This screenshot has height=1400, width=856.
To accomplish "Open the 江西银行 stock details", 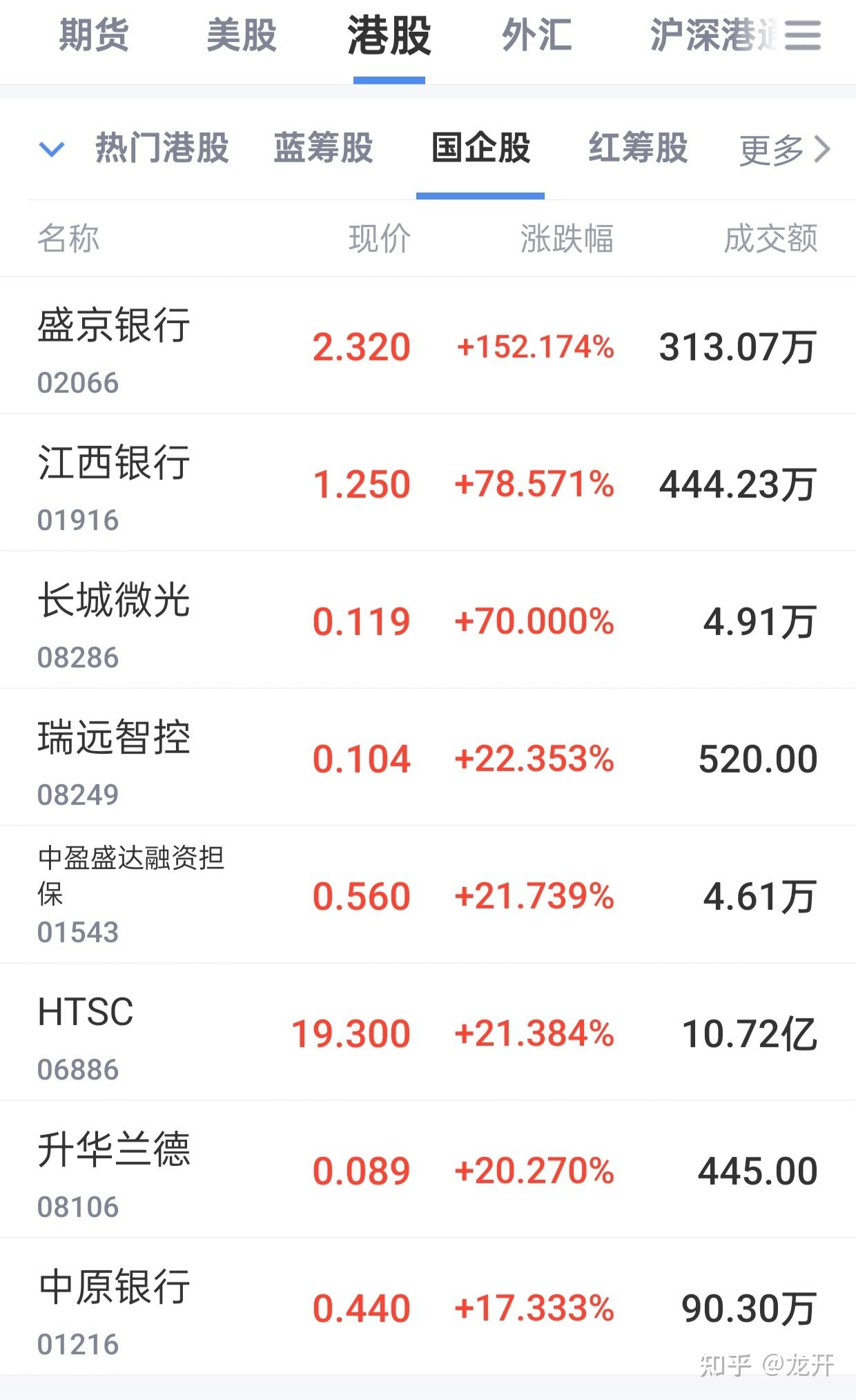I will click(207, 483).
